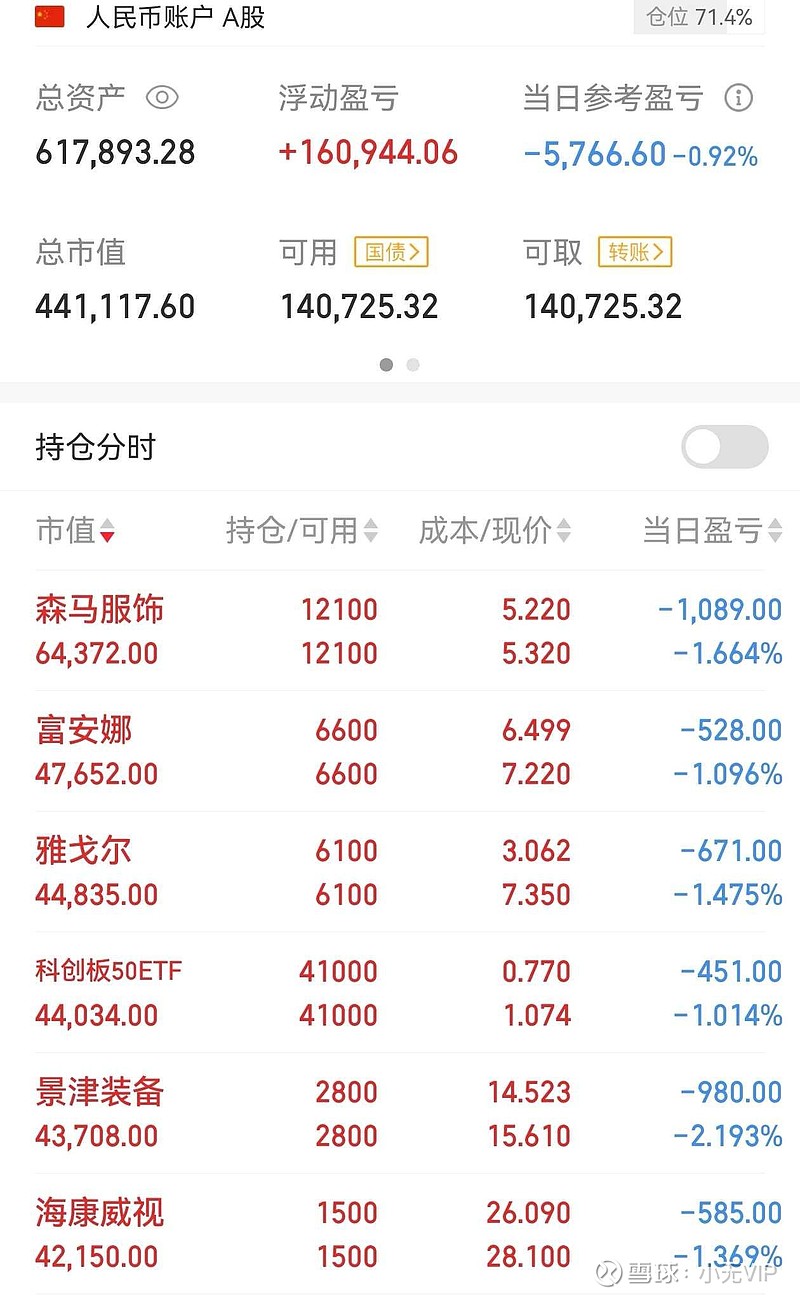The width and height of the screenshot is (800, 1298).
Task: Open the 国债 button next to 可用
Action: point(391,252)
